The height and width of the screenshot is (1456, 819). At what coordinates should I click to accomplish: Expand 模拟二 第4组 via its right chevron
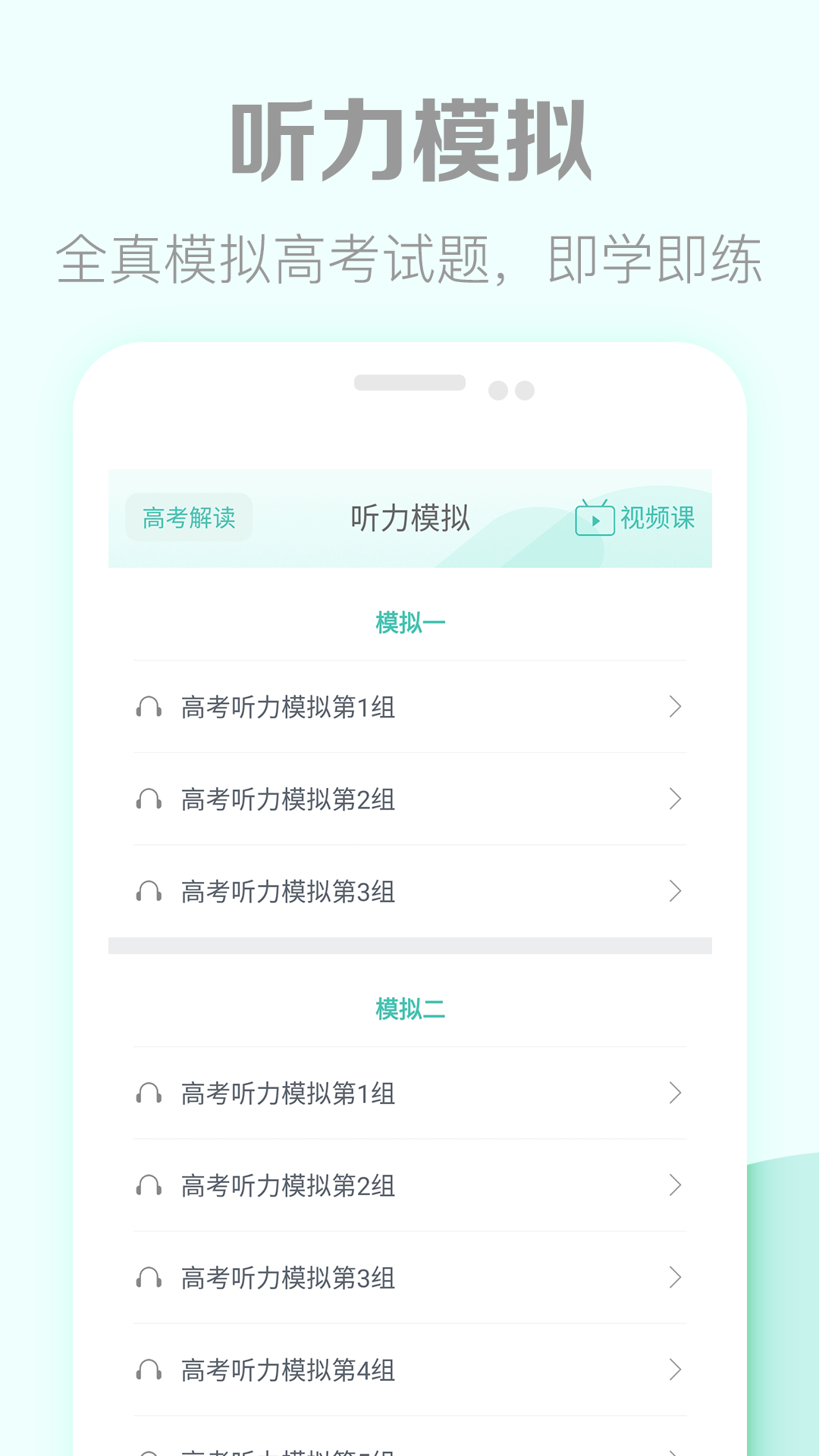(x=675, y=1370)
